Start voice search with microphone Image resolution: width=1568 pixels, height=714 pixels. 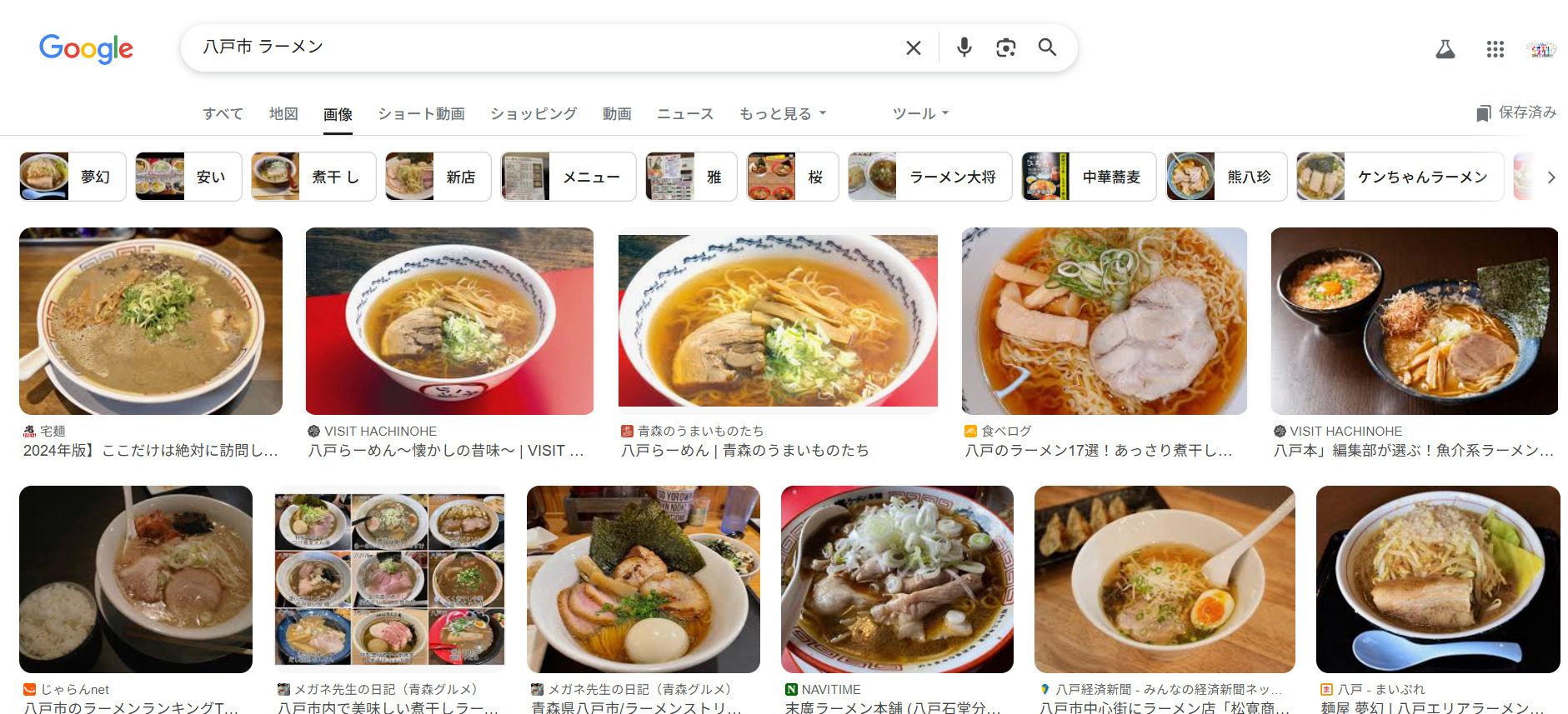(964, 47)
